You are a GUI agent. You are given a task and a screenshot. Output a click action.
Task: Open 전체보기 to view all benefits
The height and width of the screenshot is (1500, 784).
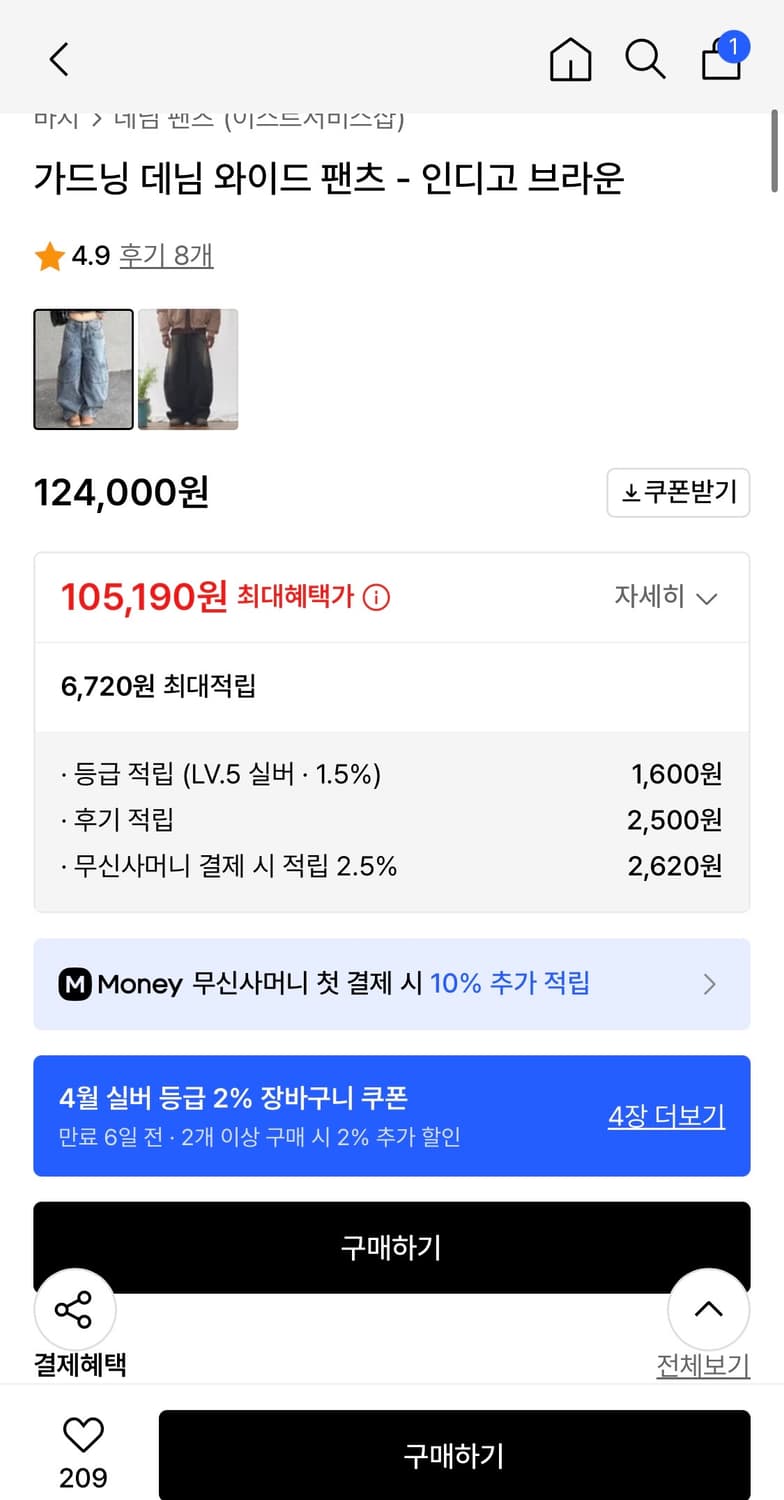(703, 1364)
